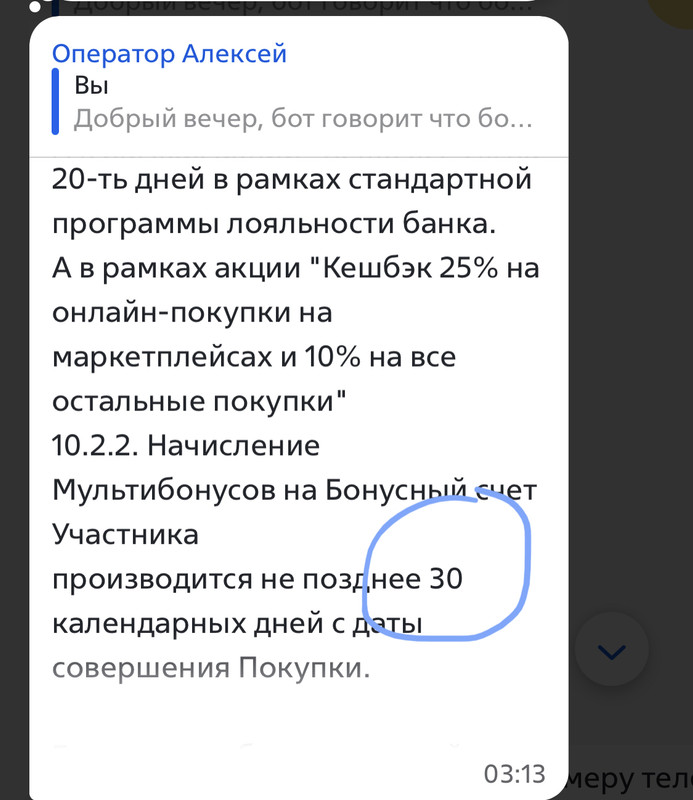This screenshot has height=800, width=693.
Task: Open the quoted reply from Вы
Action: coord(300,103)
